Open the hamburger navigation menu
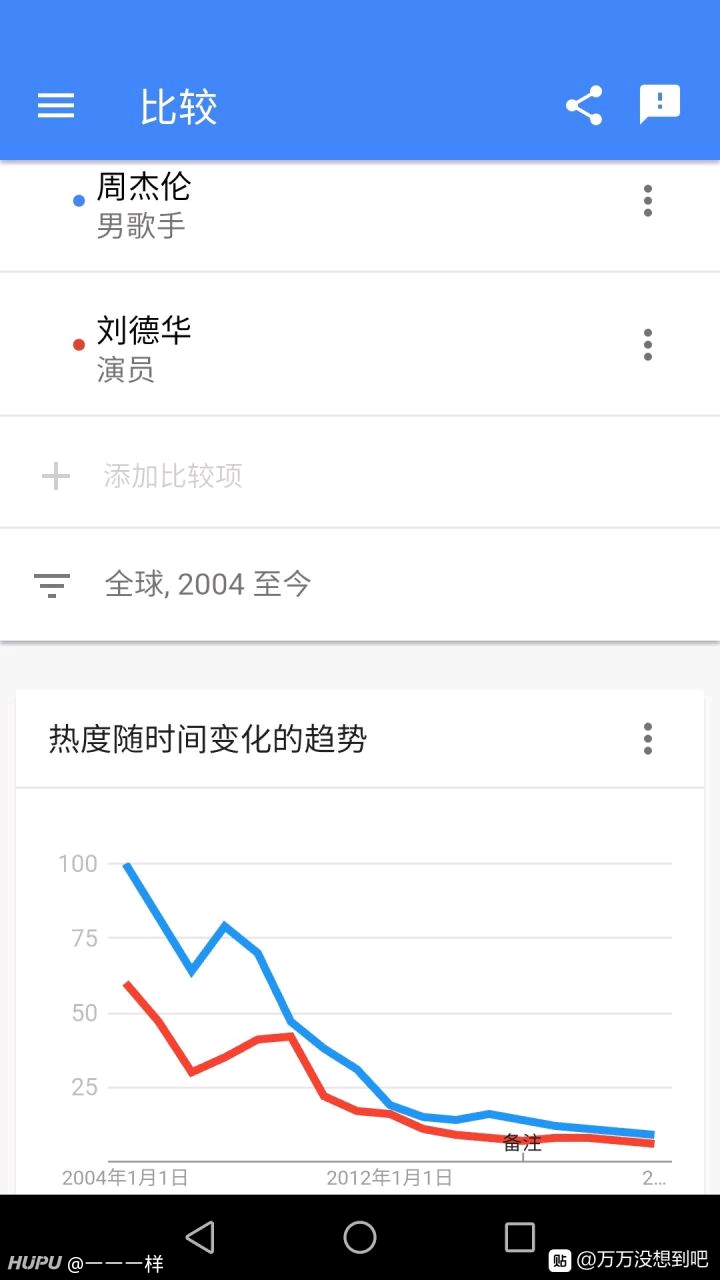 click(56, 106)
